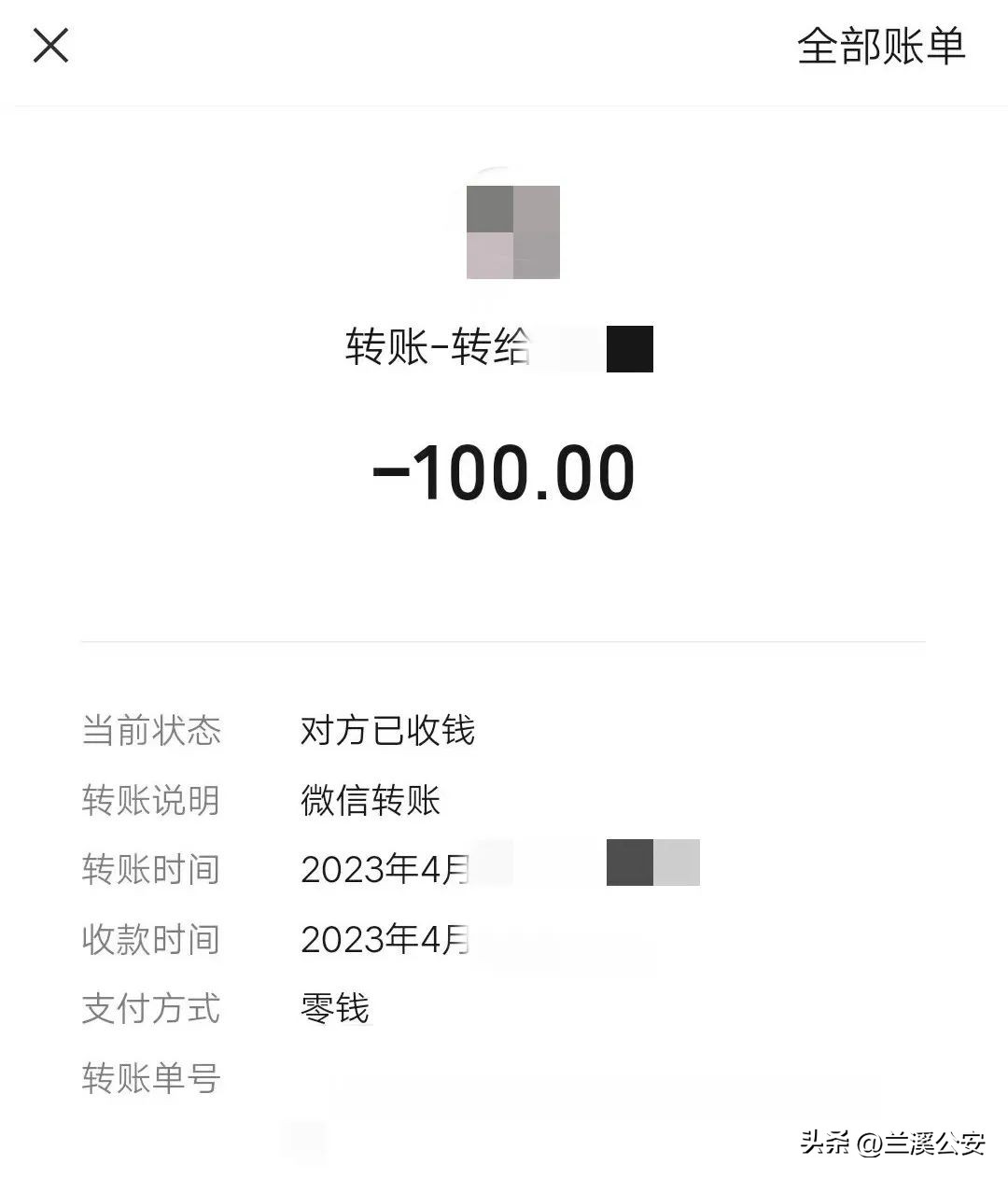Screen dimensions: 1008x1178
Task: Click the 当前状态 row label
Action: point(150,732)
